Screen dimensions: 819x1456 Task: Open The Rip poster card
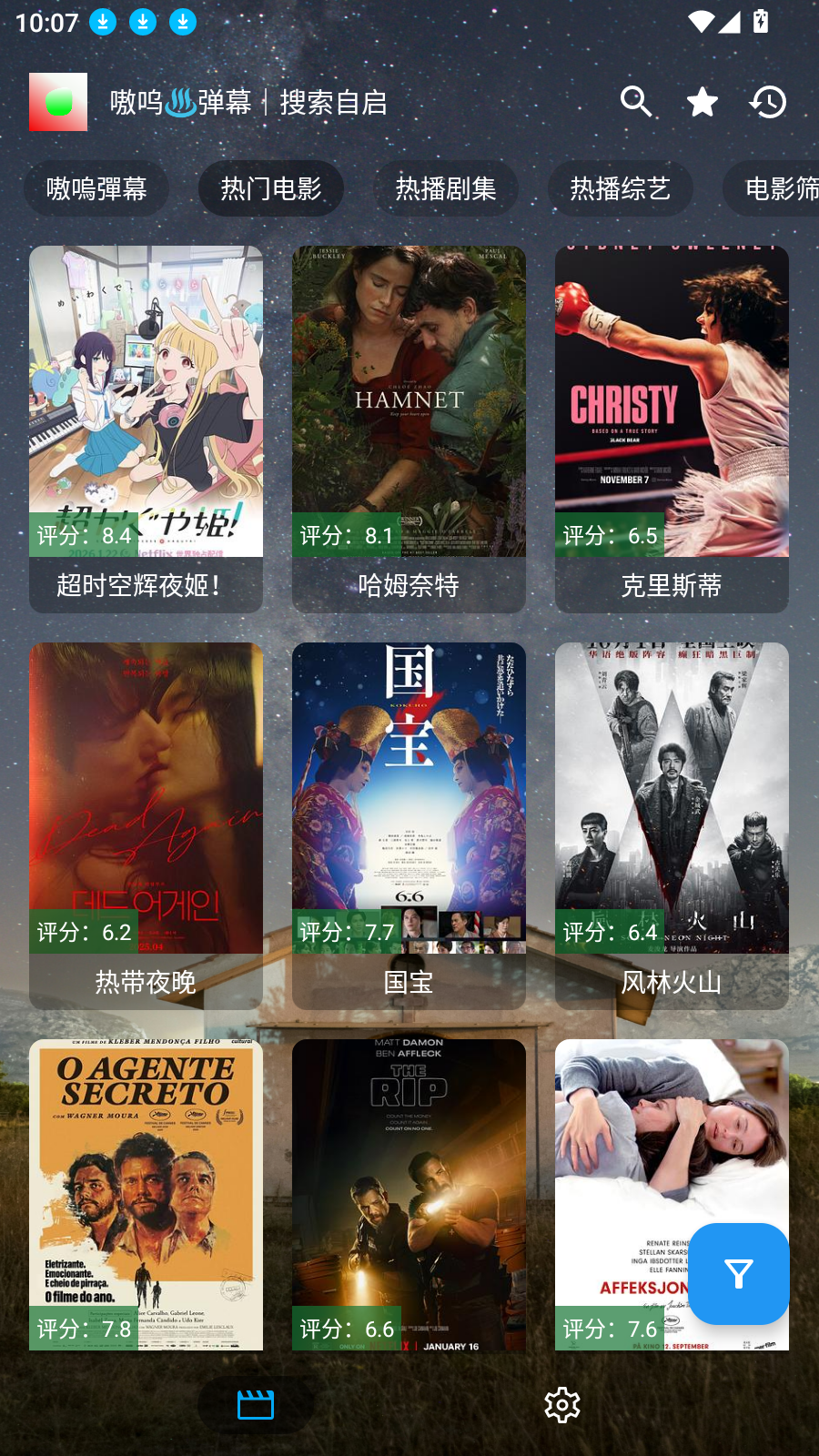tap(409, 1192)
